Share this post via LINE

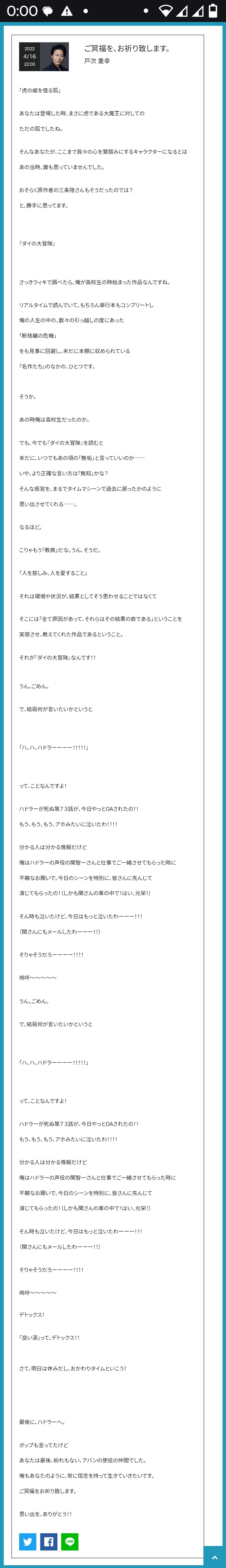click(70, 1541)
